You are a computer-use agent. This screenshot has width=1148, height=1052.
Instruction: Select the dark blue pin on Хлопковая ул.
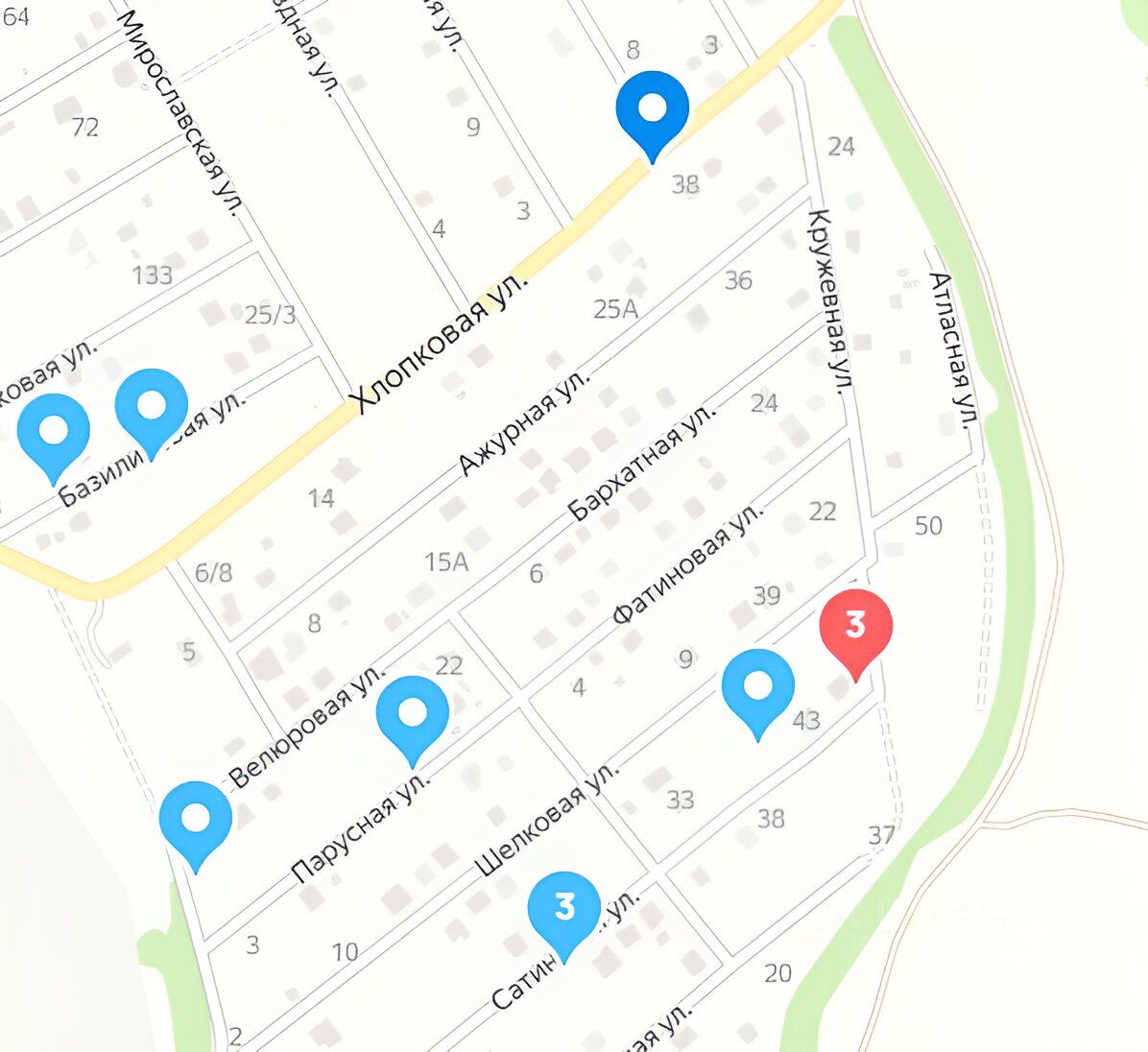(652, 108)
